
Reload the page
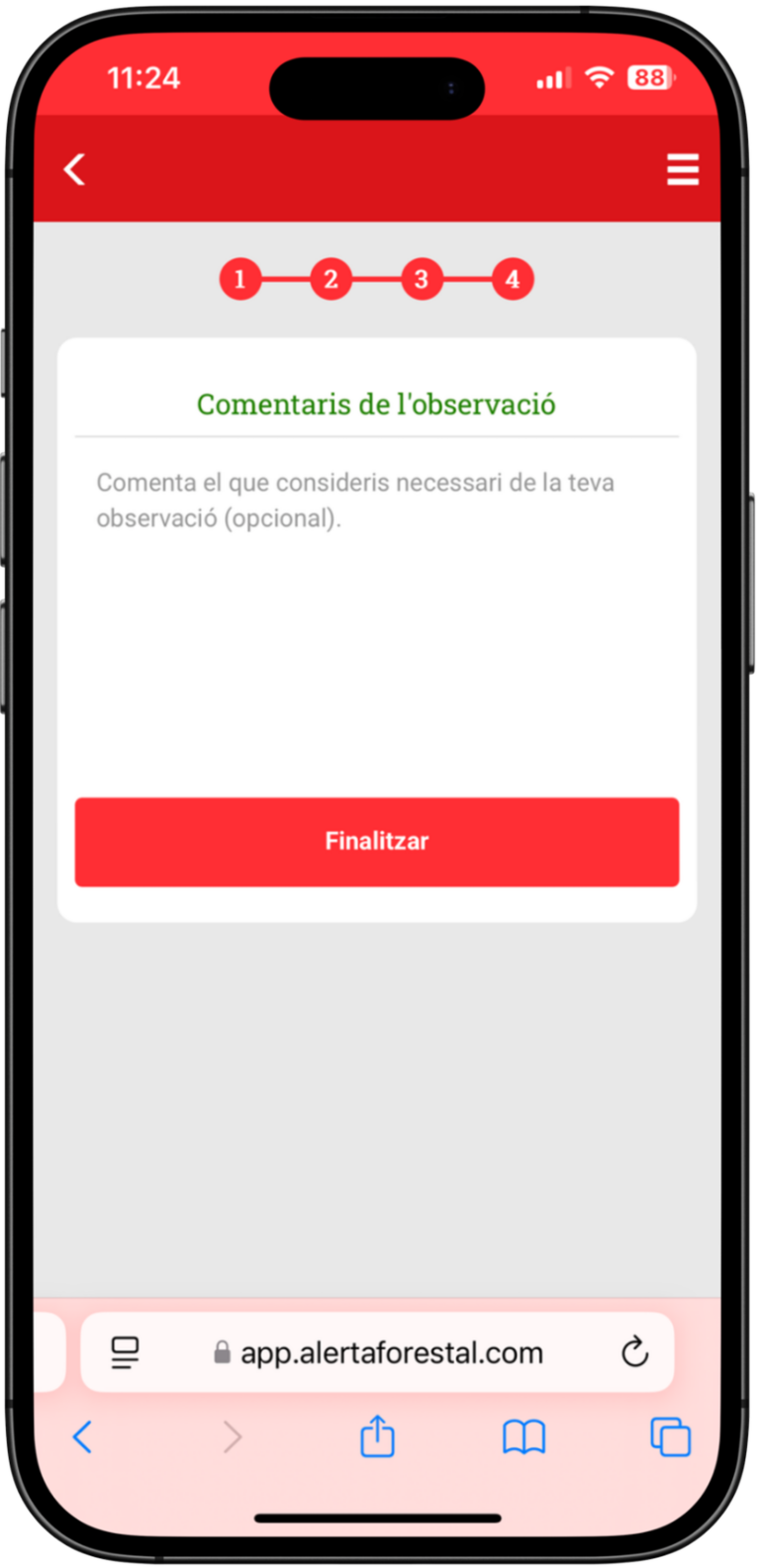click(x=634, y=1351)
